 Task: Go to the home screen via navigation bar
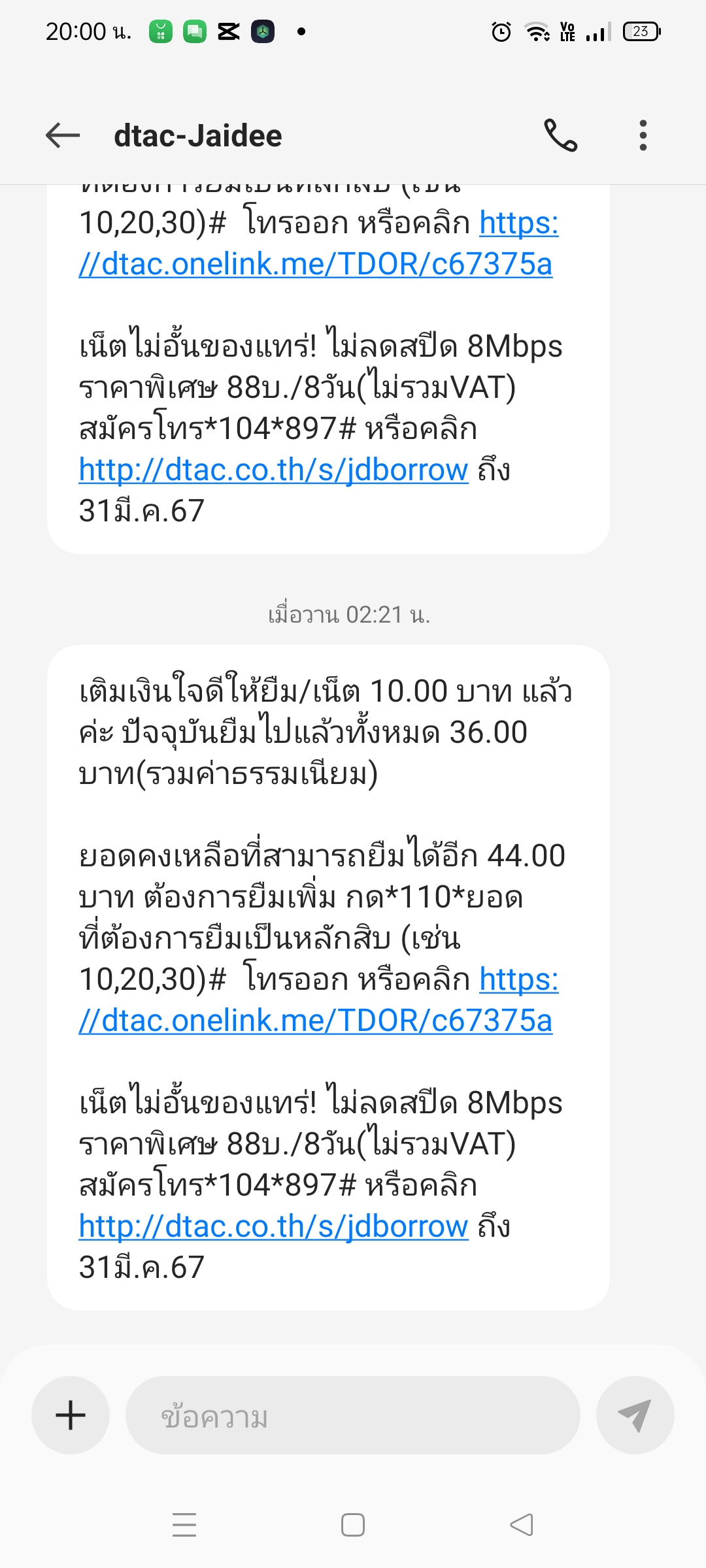point(353,1525)
